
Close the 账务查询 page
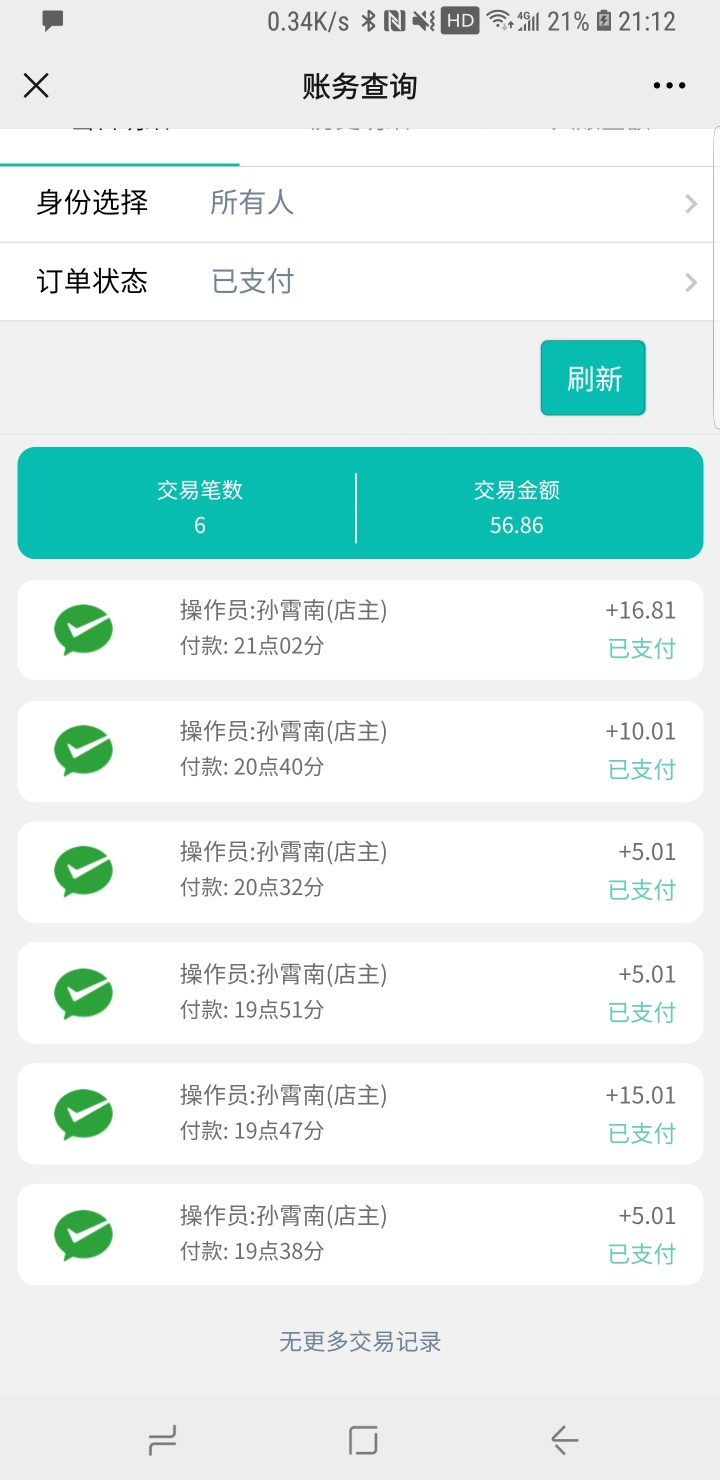[36, 86]
